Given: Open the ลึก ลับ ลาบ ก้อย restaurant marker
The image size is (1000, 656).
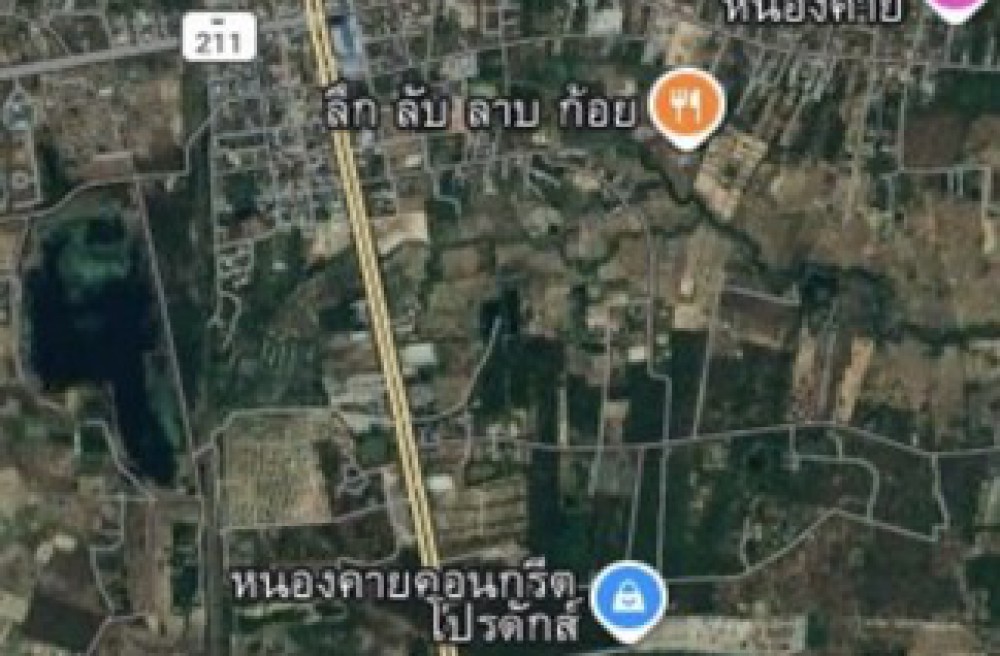Looking at the screenshot, I should (687, 106).
